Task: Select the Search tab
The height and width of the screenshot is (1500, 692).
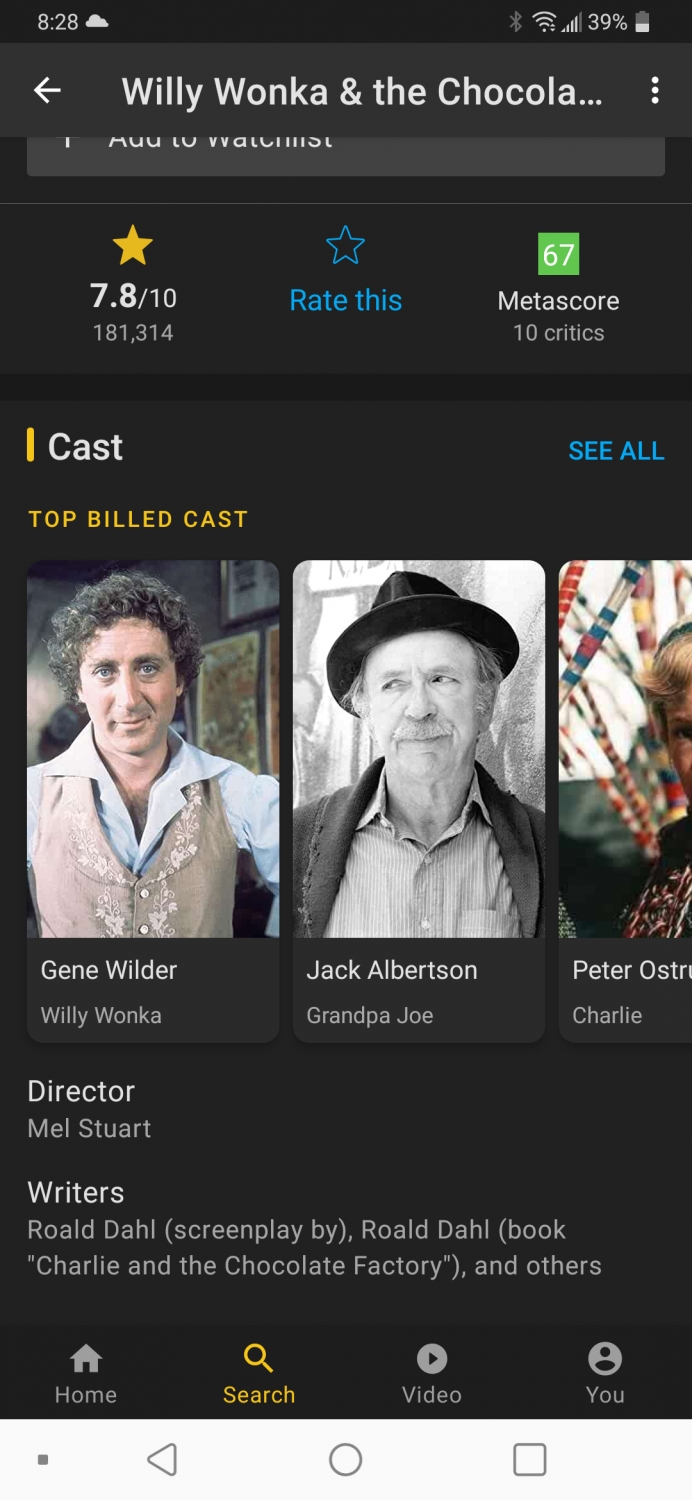Action: 259,1373
